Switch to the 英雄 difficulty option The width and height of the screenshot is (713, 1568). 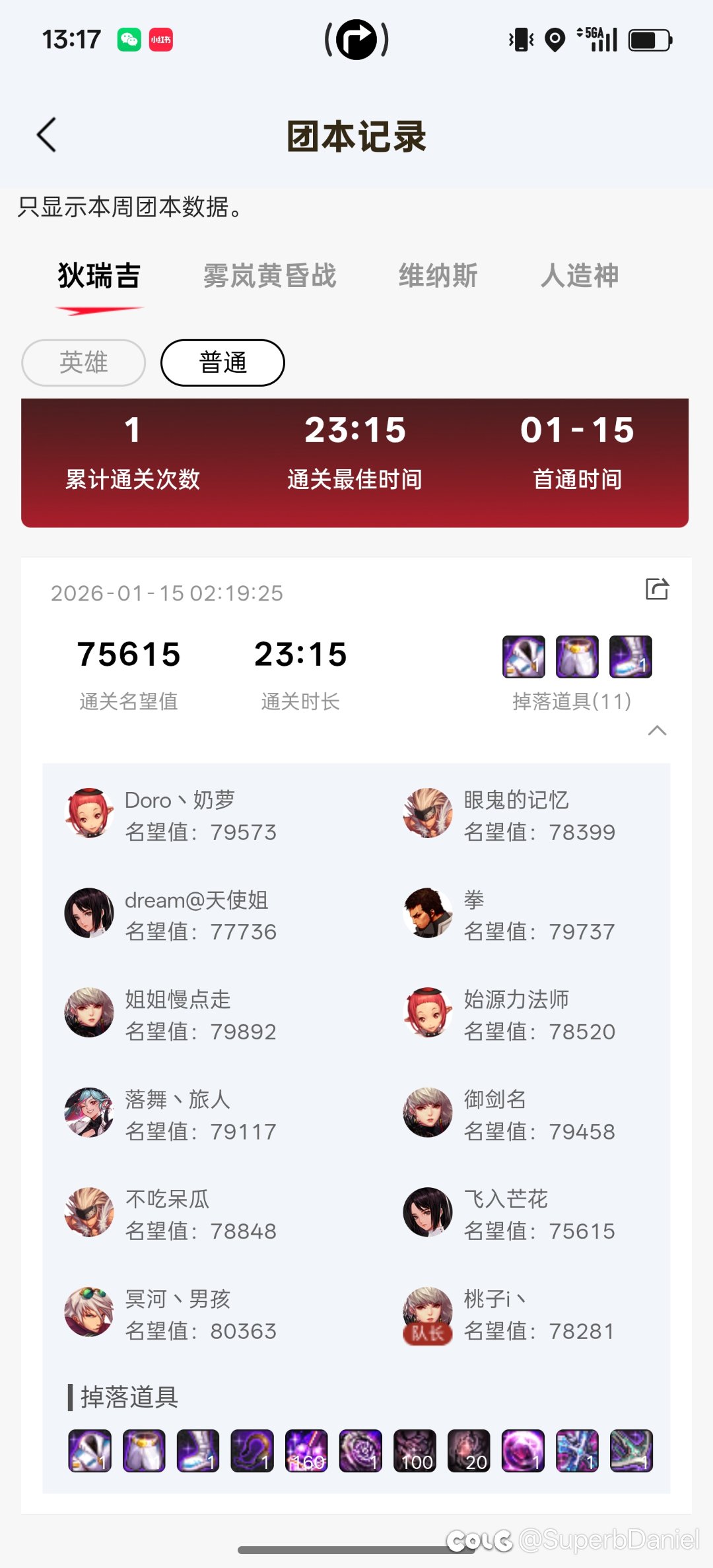[83, 362]
